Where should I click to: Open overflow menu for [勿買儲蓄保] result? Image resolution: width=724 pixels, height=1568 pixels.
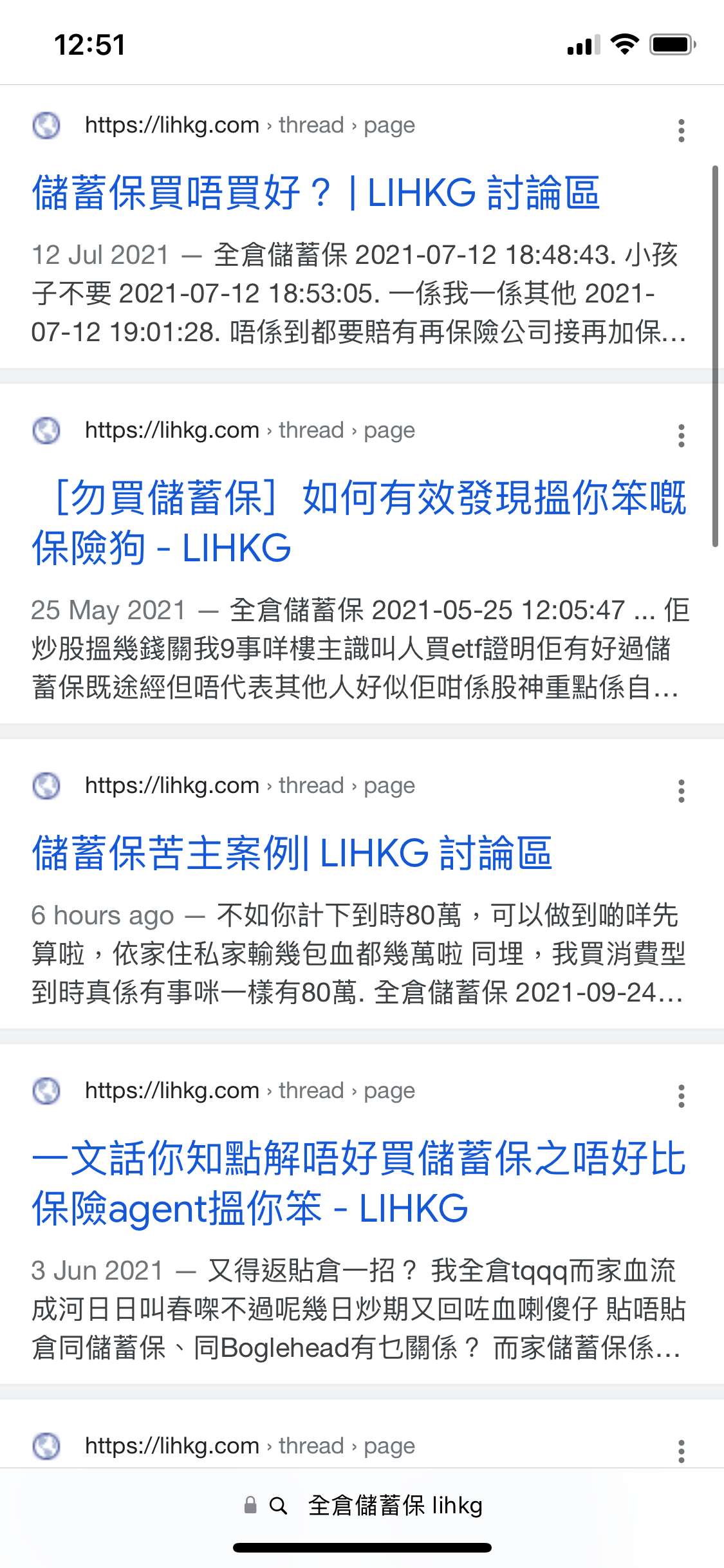681,436
